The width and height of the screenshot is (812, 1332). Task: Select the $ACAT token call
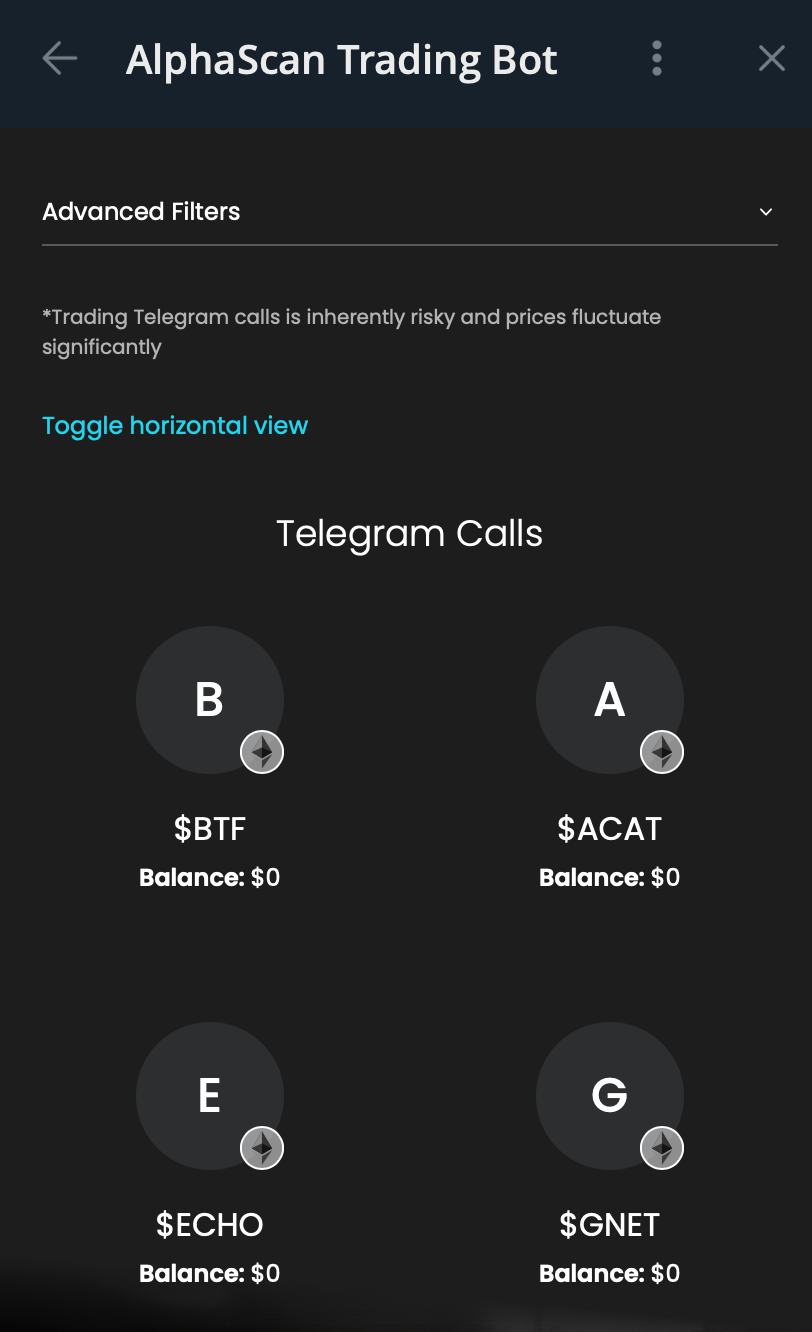click(610, 700)
